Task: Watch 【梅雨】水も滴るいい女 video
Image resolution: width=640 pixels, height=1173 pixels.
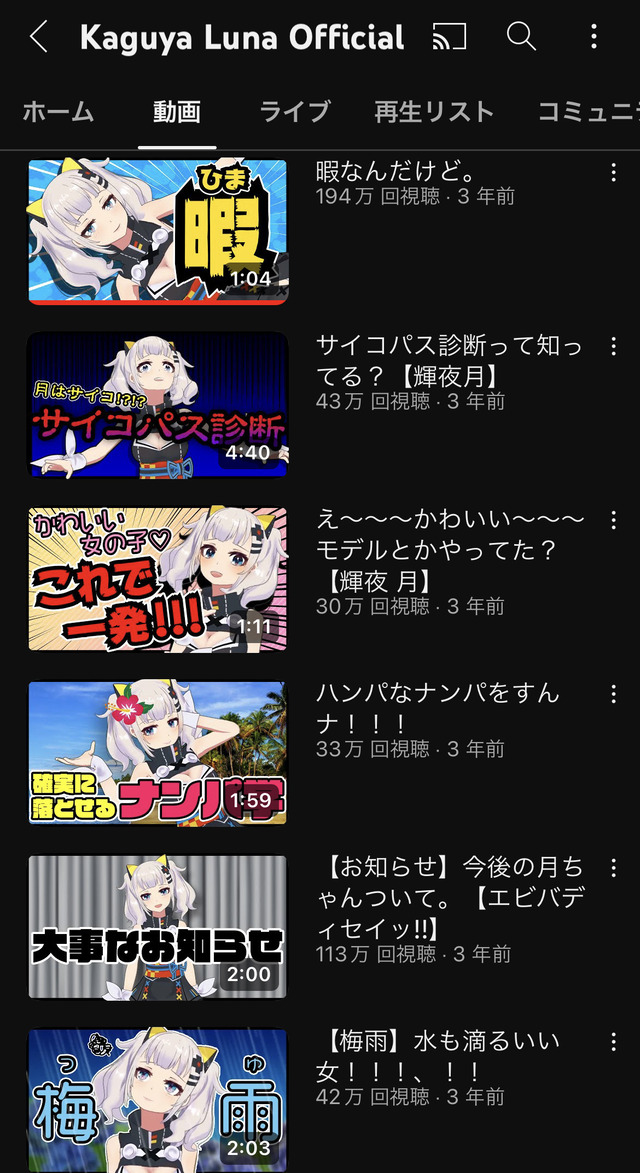Action: click(157, 1098)
